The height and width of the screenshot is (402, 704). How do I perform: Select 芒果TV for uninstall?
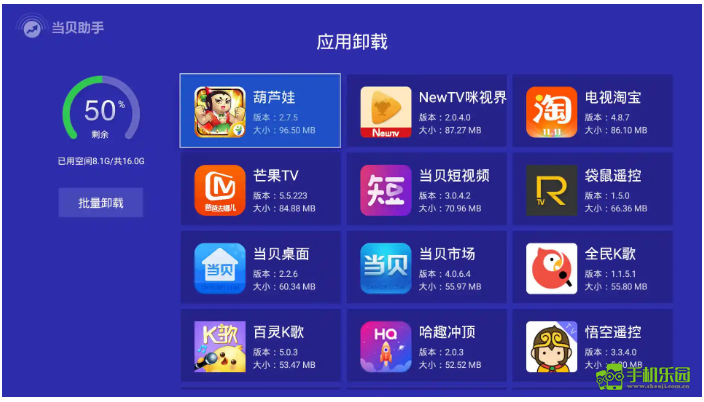[260, 189]
